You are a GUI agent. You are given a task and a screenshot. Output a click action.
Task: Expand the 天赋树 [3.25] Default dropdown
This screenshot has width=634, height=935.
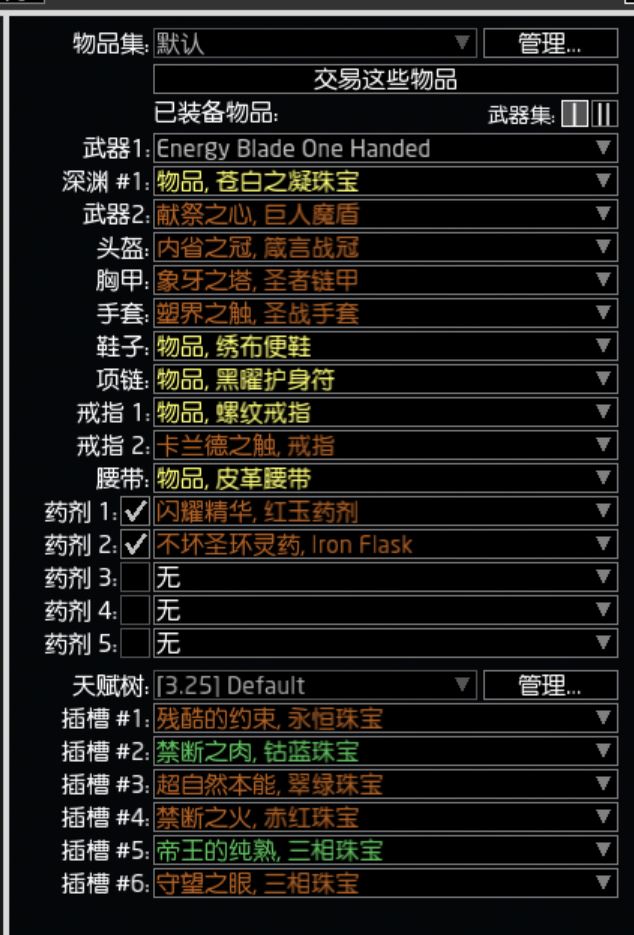point(314,686)
